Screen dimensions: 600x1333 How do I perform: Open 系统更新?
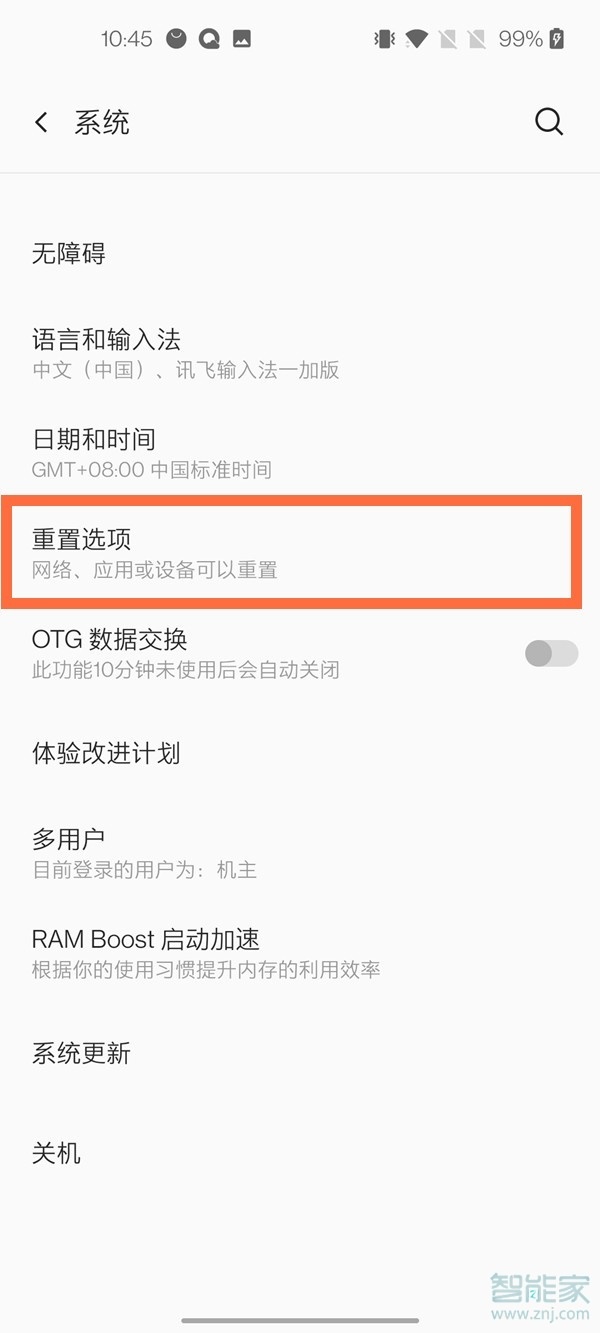[x=300, y=1054]
